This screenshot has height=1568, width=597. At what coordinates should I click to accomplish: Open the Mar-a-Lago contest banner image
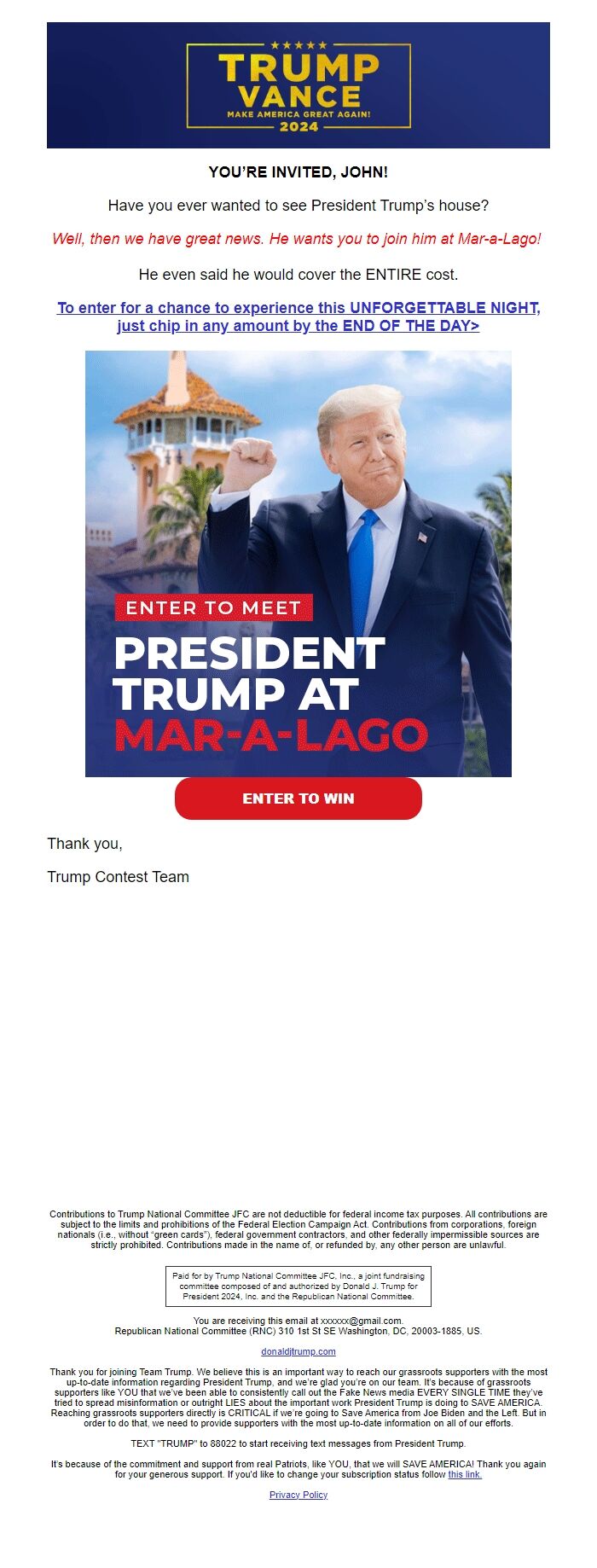(x=298, y=563)
